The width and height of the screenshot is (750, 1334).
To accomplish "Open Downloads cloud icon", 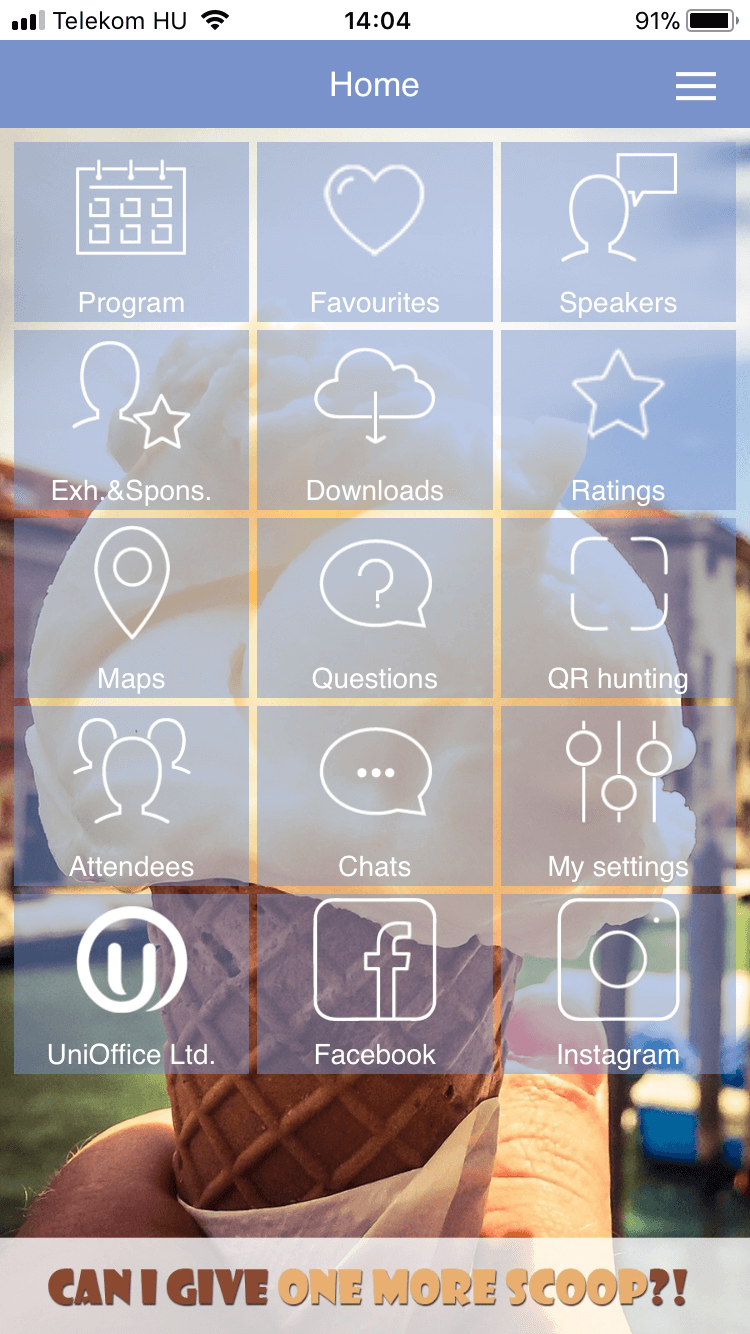I will click(x=374, y=418).
